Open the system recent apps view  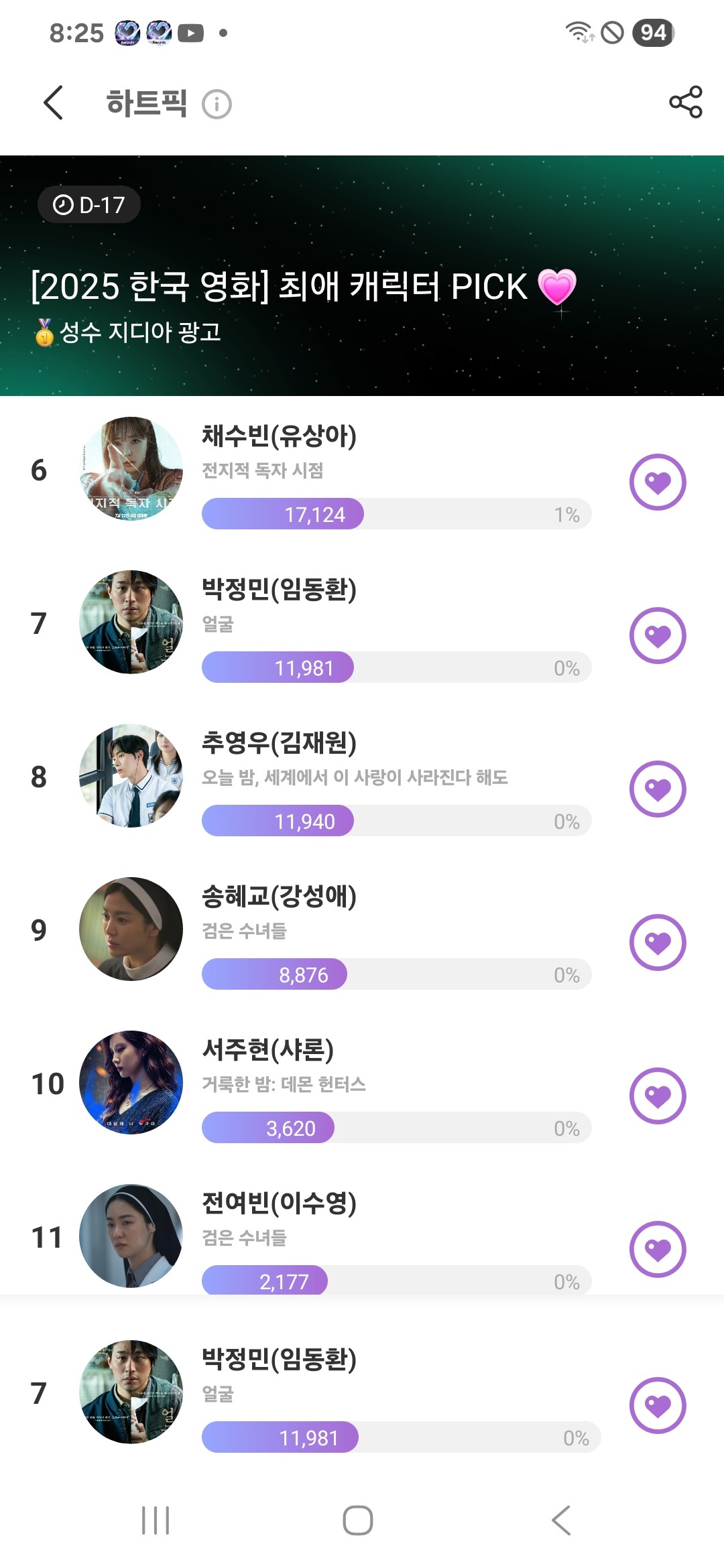click(156, 1520)
